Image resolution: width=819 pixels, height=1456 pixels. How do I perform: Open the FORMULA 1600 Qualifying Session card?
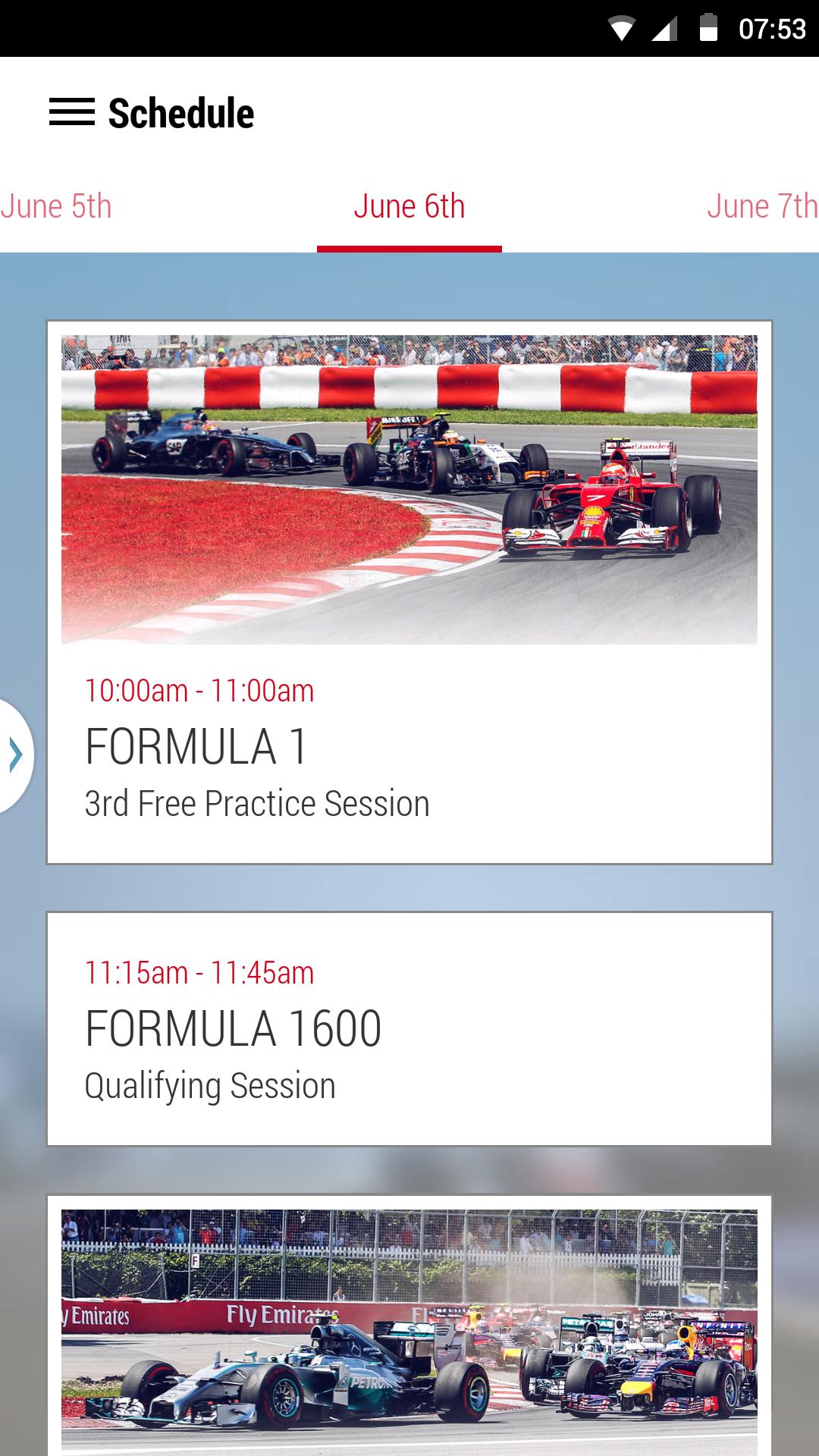tap(409, 1028)
